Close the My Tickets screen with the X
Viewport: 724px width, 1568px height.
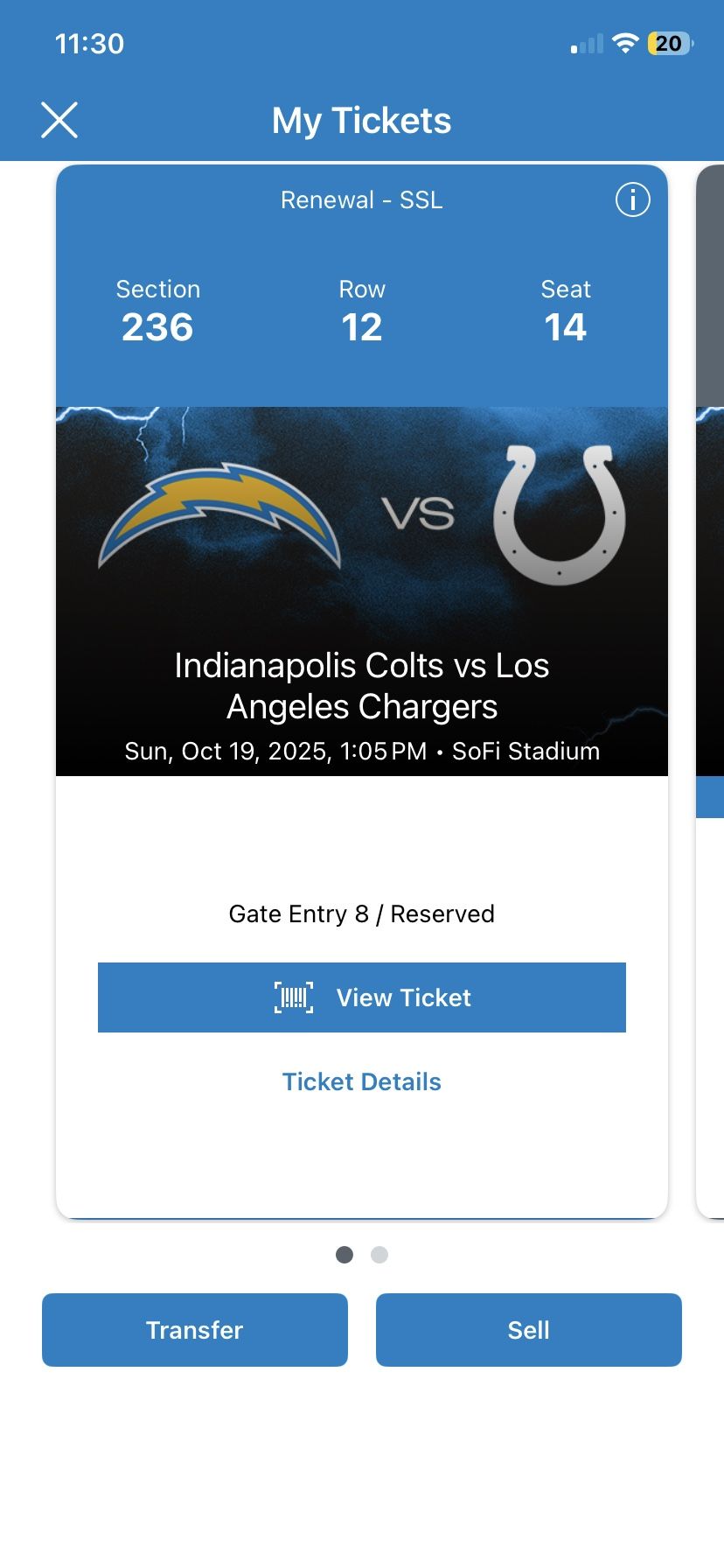tap(59, 120)
